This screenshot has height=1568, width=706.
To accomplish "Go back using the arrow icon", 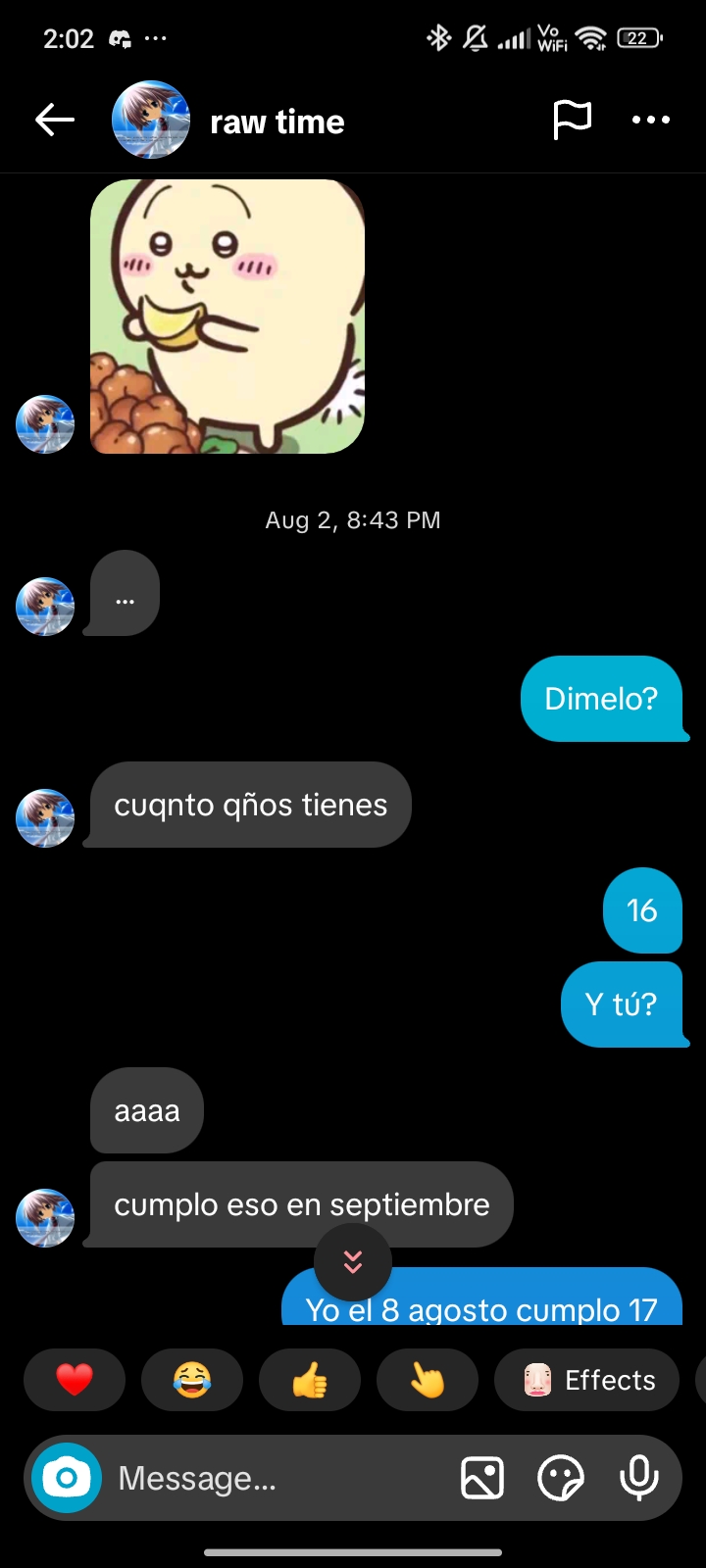I will pos(55,121).
